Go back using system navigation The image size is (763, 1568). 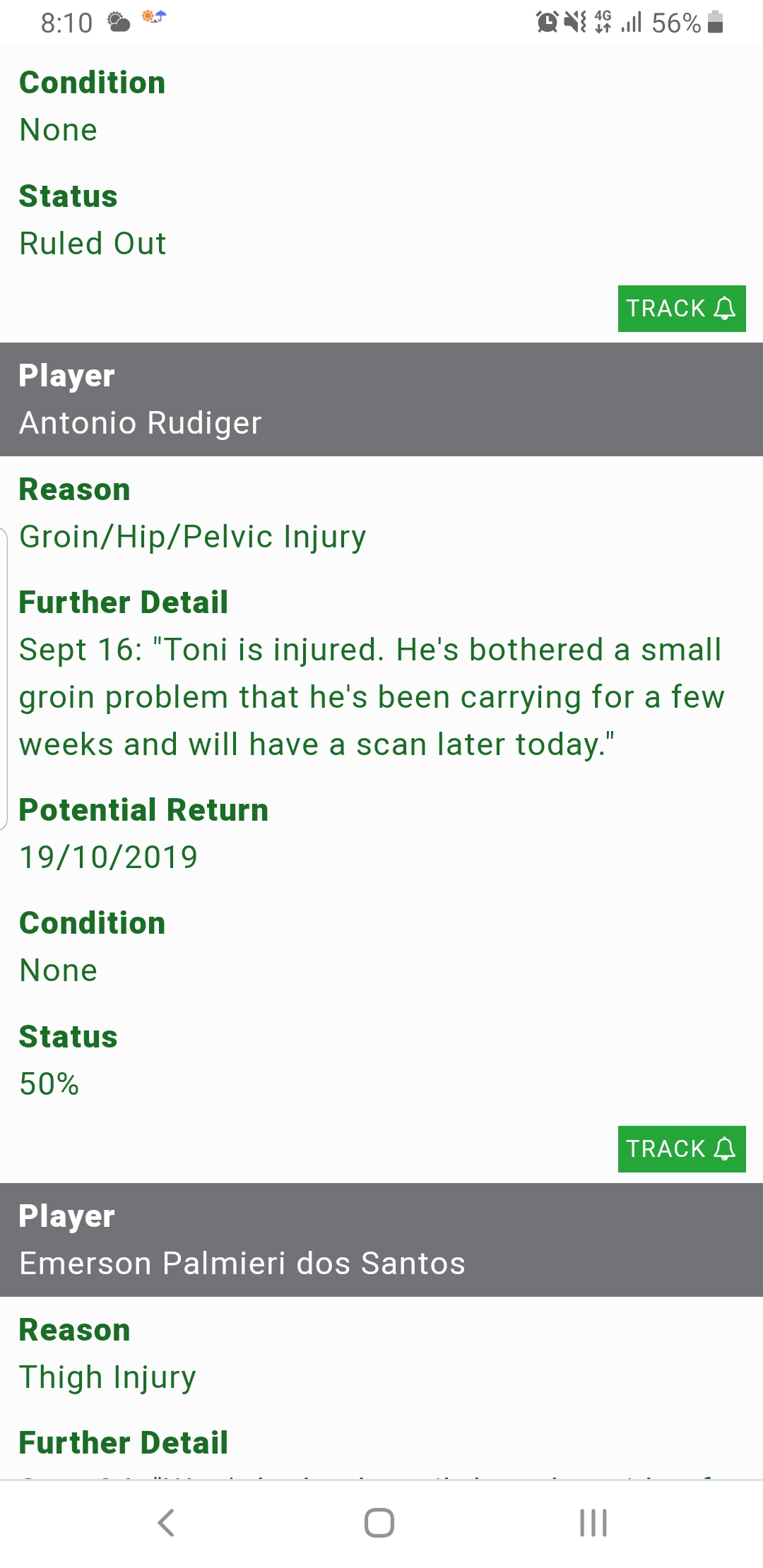pyautogui.click(x=167, y=1523)
